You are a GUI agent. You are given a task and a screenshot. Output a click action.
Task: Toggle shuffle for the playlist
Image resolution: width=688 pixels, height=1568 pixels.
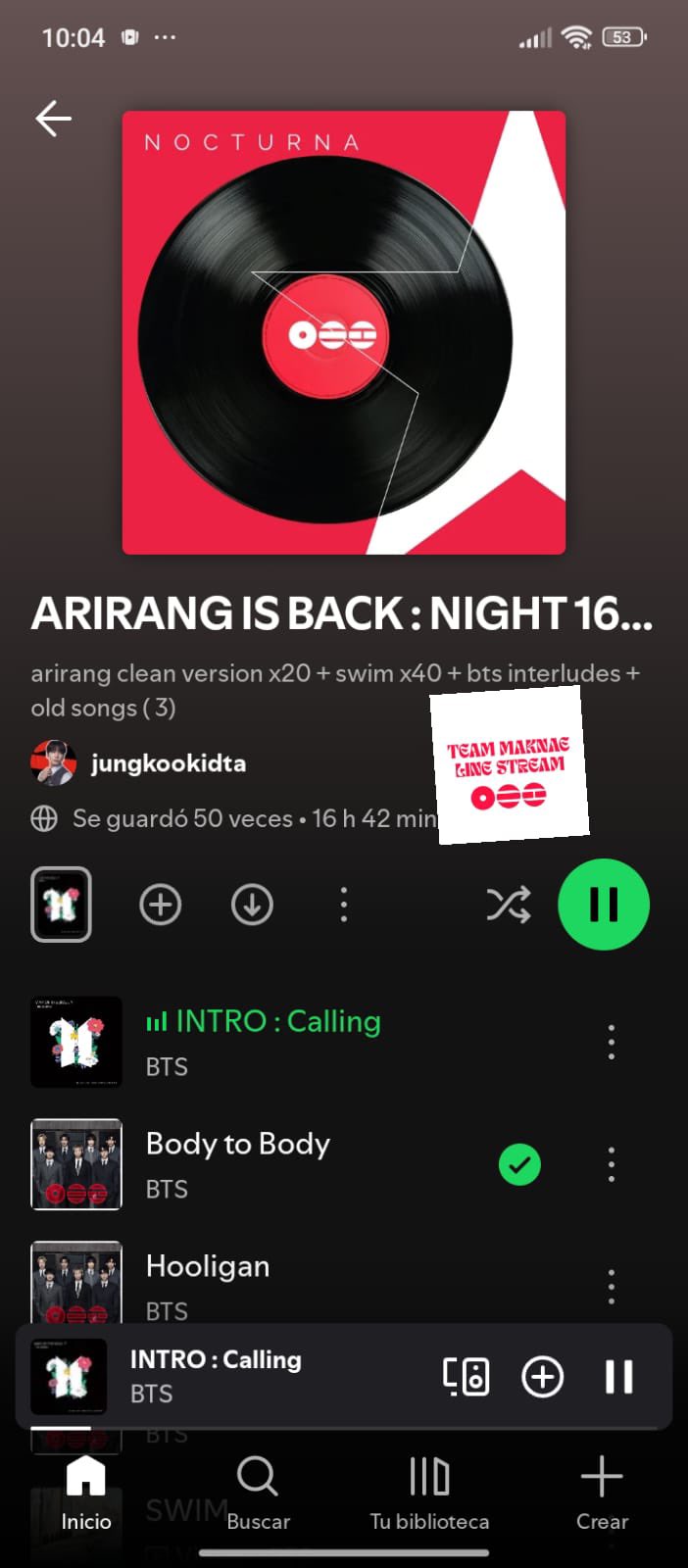click(509, 905)
